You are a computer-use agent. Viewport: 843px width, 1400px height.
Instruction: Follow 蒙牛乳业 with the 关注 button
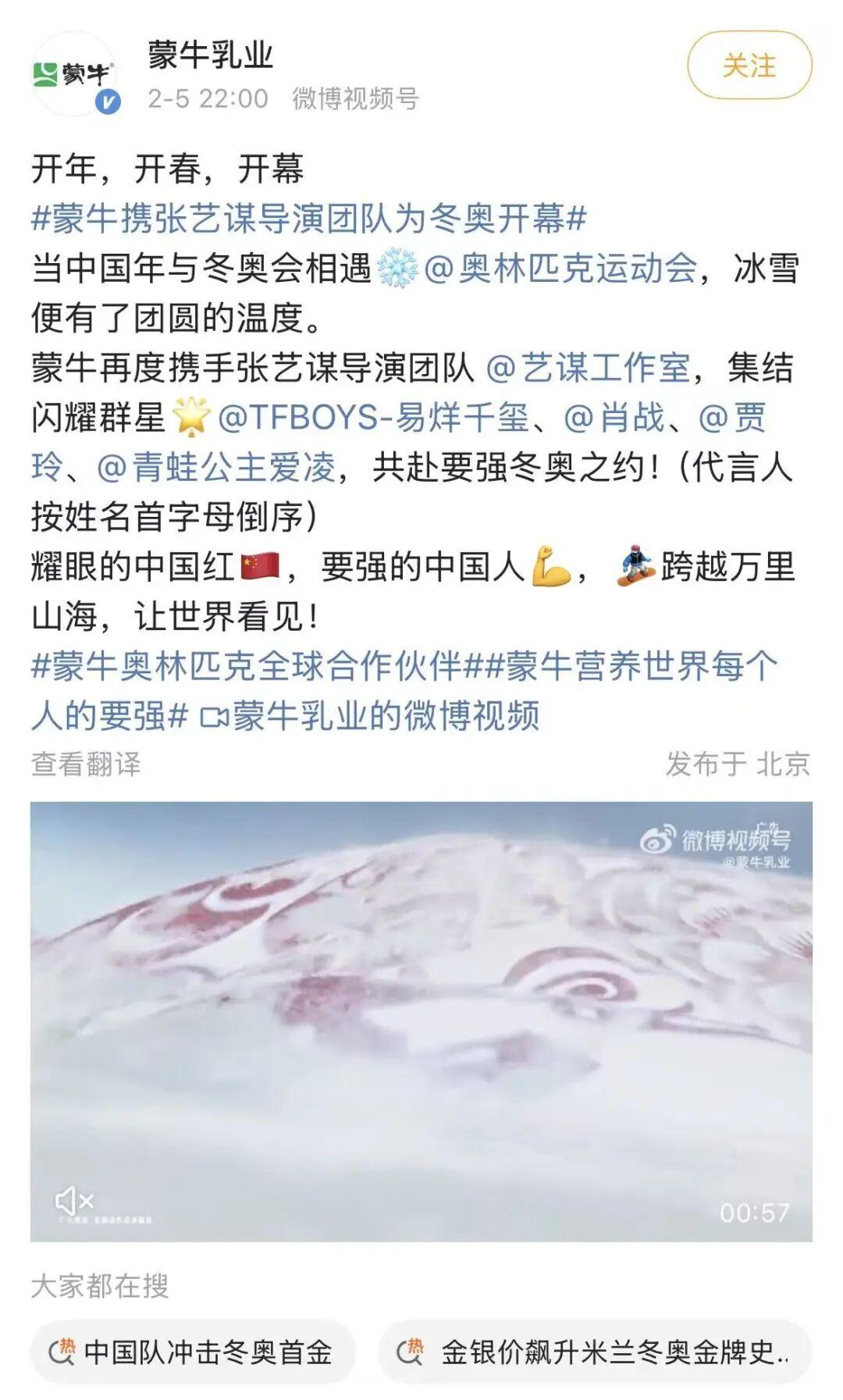click(x=749, y=66)
